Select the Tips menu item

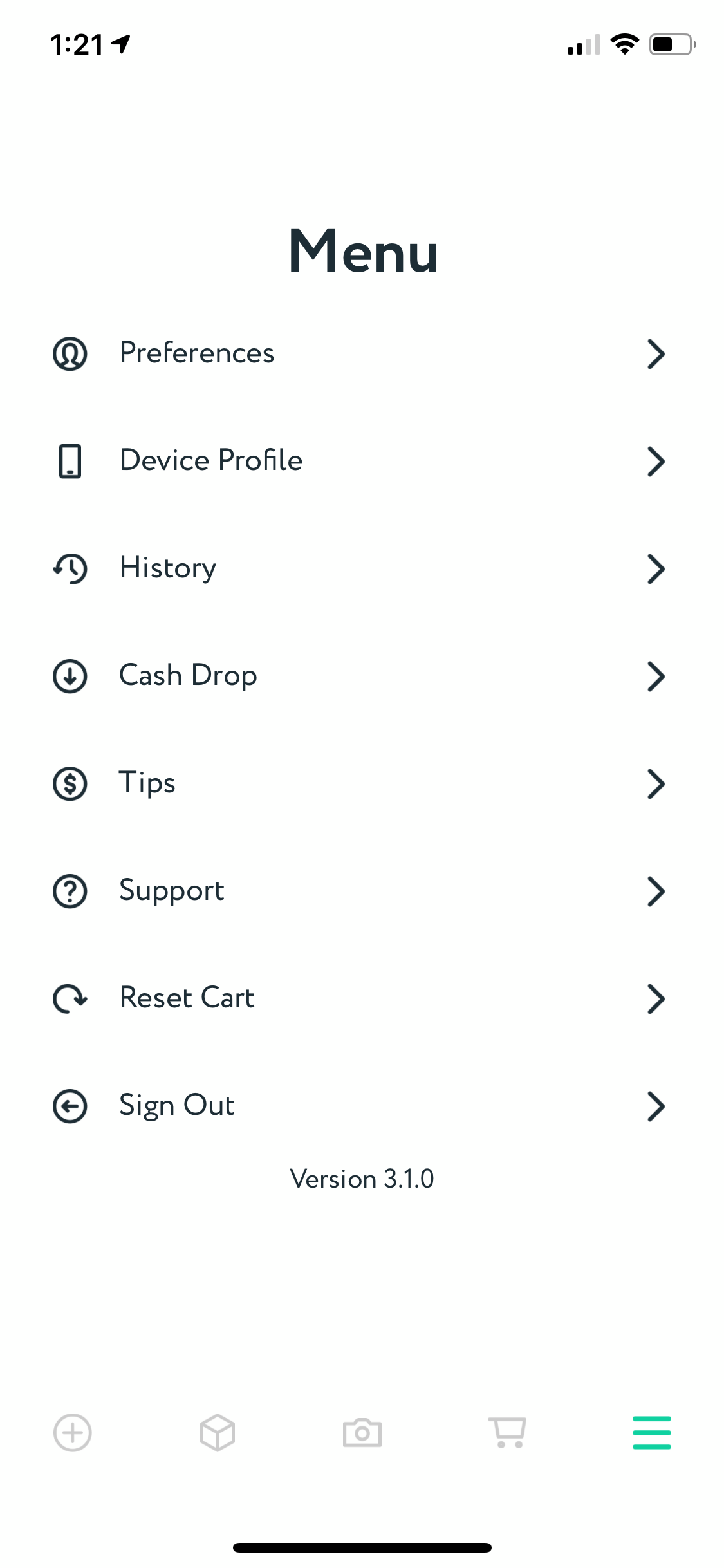[x=147, y=783]
